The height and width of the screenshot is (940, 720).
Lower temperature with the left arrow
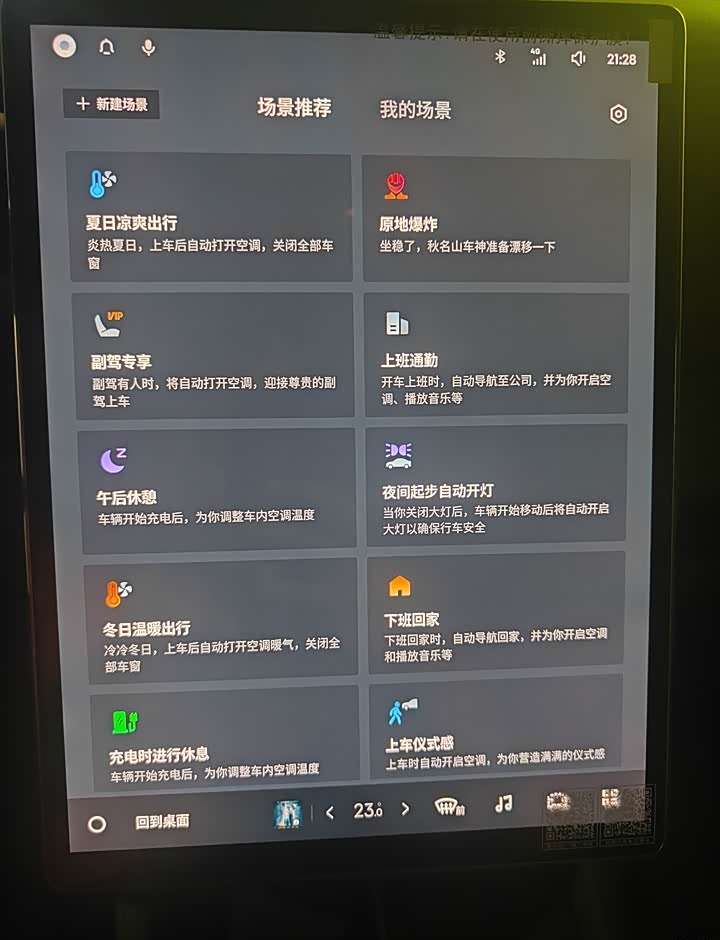tap(330, 812)
